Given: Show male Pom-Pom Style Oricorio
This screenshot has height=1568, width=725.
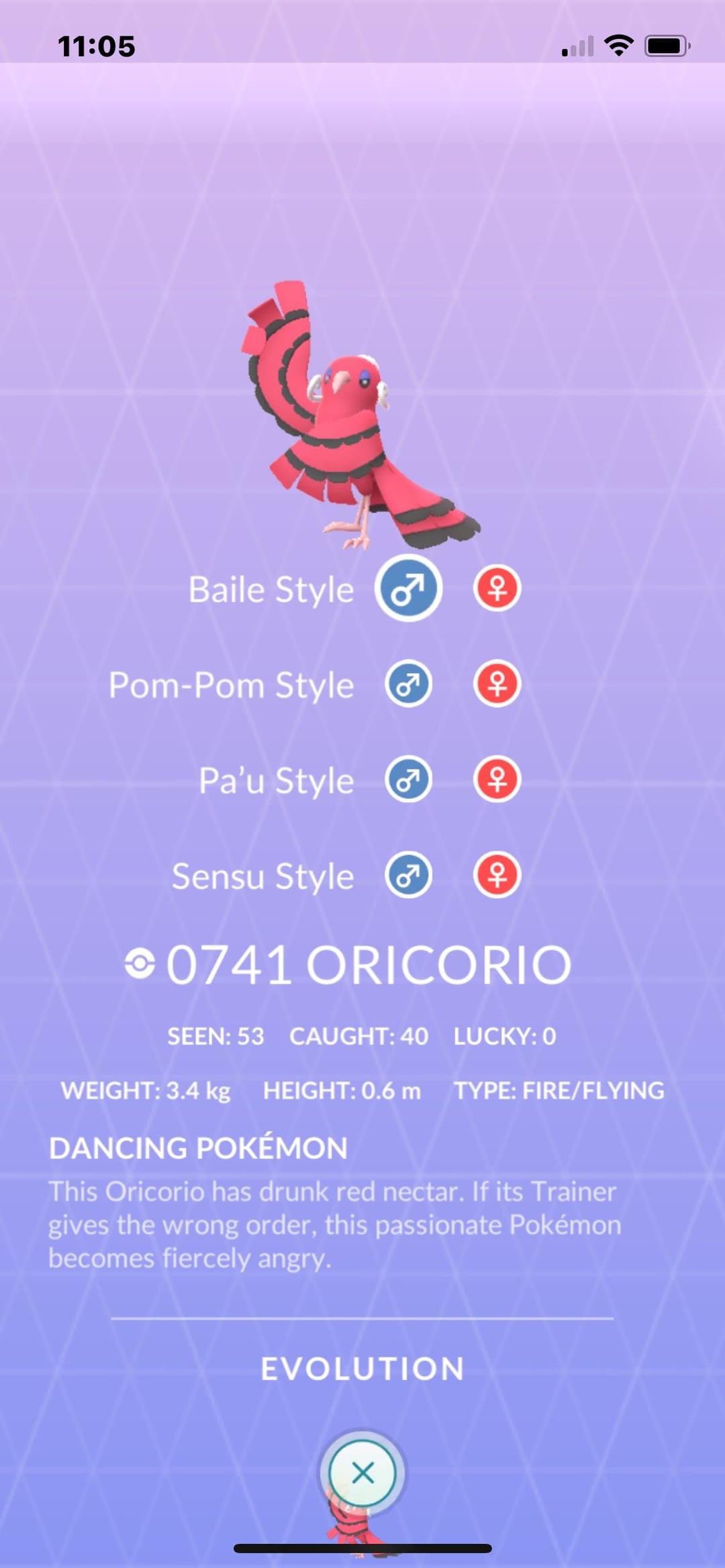Looking at the screenshot, I should 408,684.
